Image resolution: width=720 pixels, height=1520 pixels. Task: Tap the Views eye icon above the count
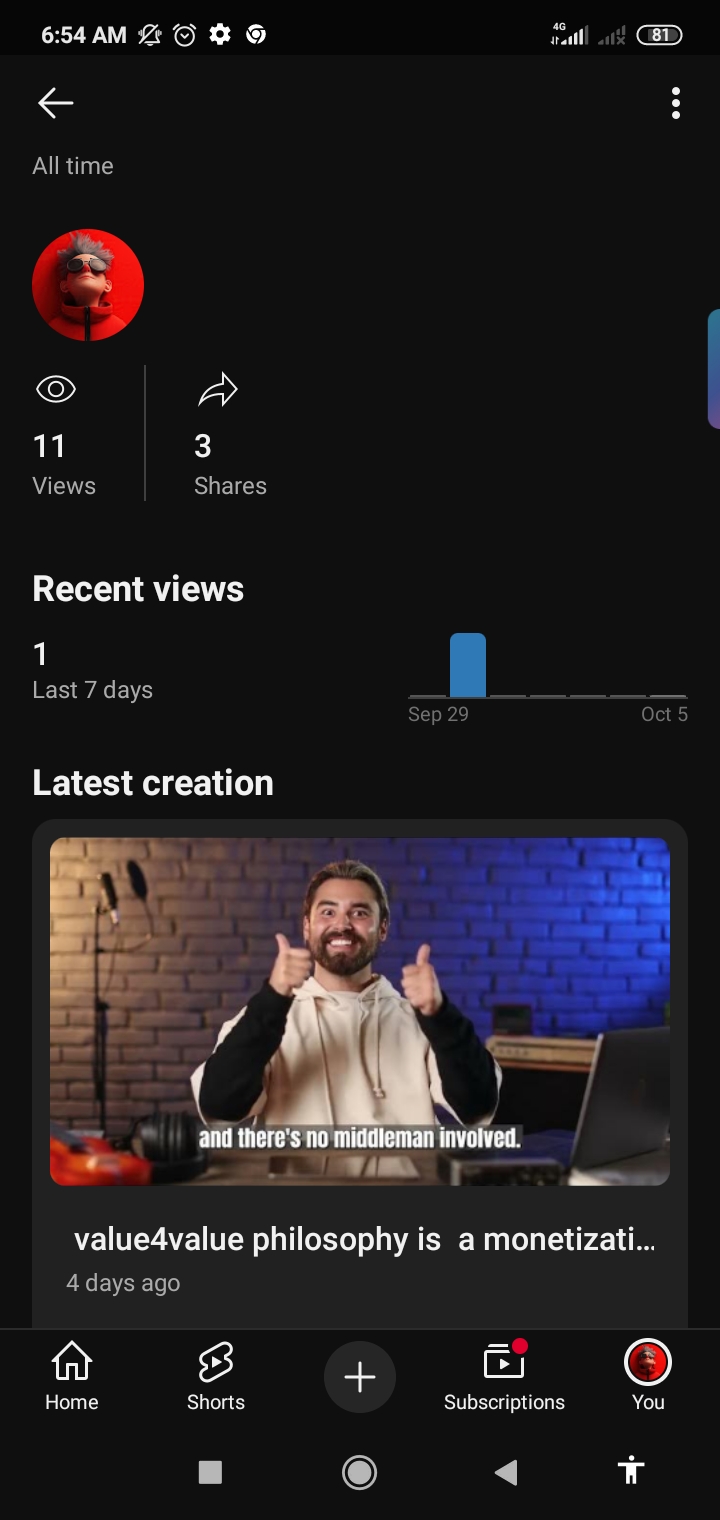(x=55, y=389)
